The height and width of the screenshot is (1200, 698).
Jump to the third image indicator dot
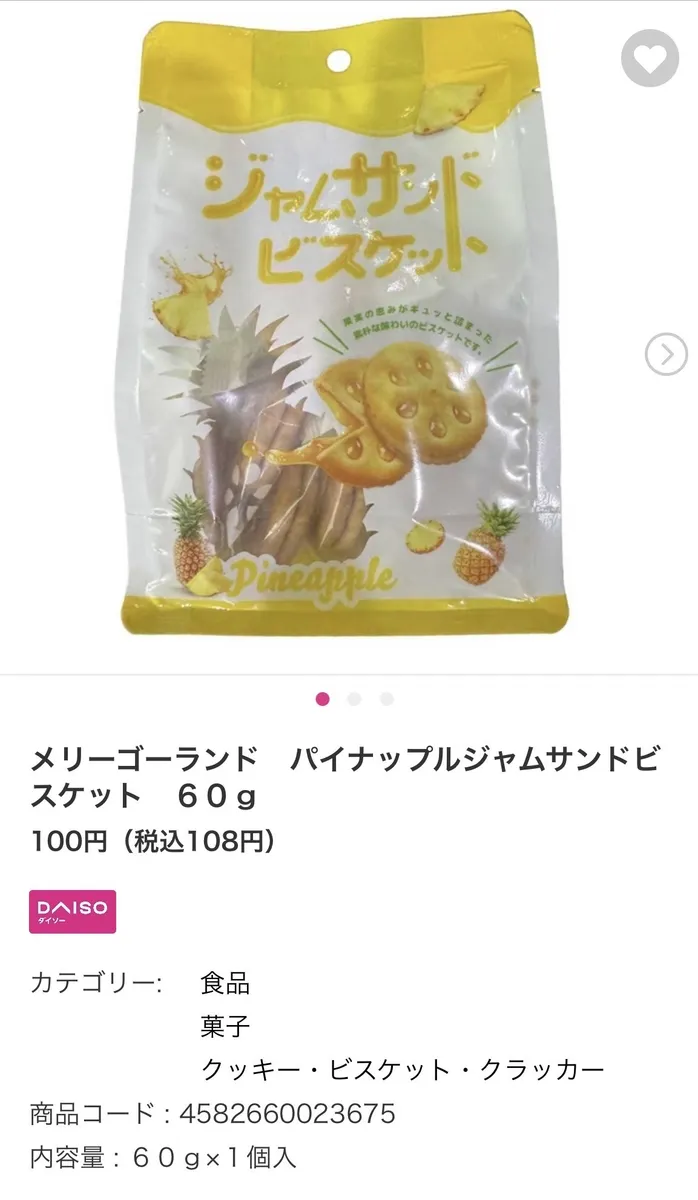[387, 699]
